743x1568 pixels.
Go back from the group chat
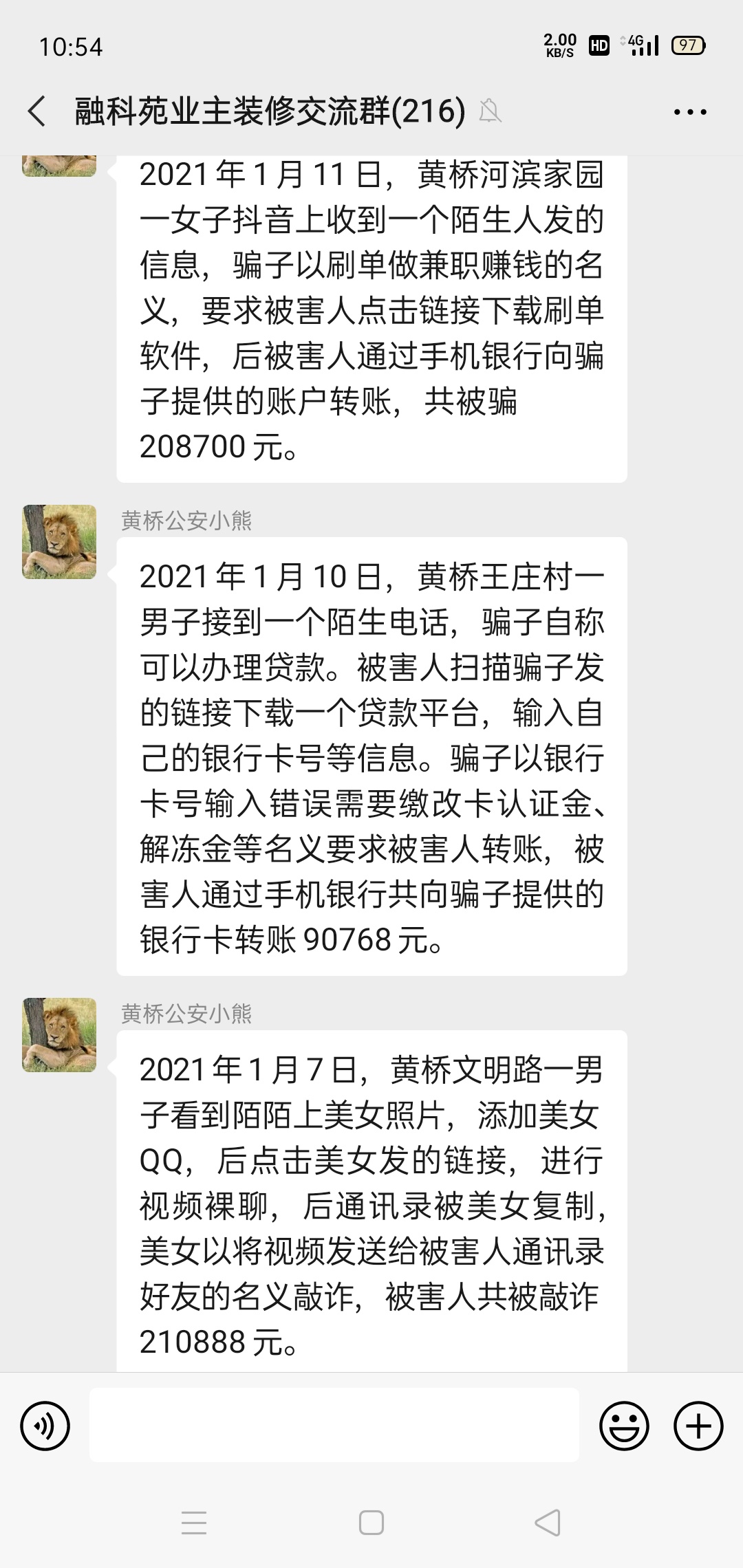pyautogui.click(x=37, y=111)
